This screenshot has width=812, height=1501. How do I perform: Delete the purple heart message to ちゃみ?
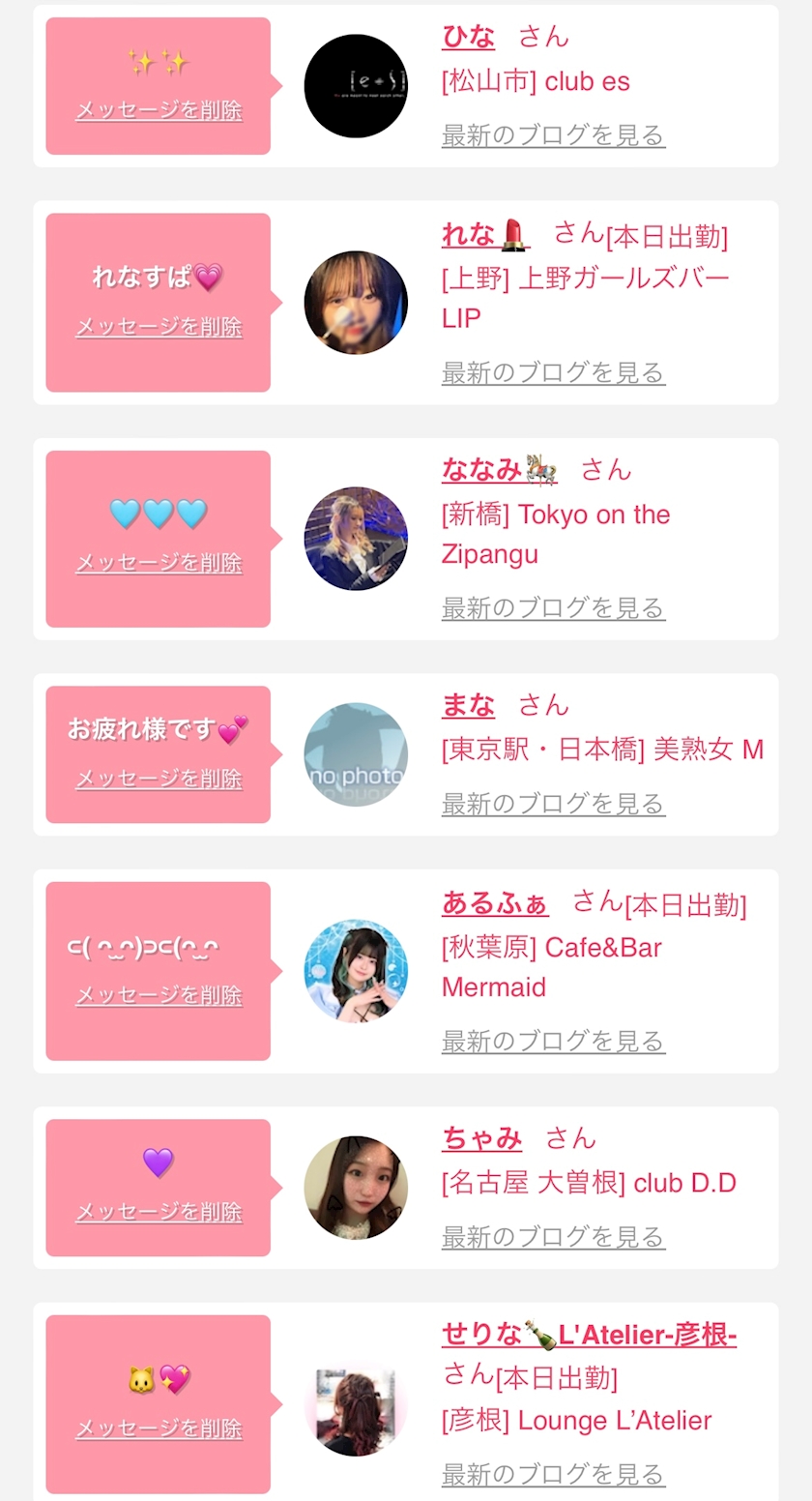(x=159, y=1212)
